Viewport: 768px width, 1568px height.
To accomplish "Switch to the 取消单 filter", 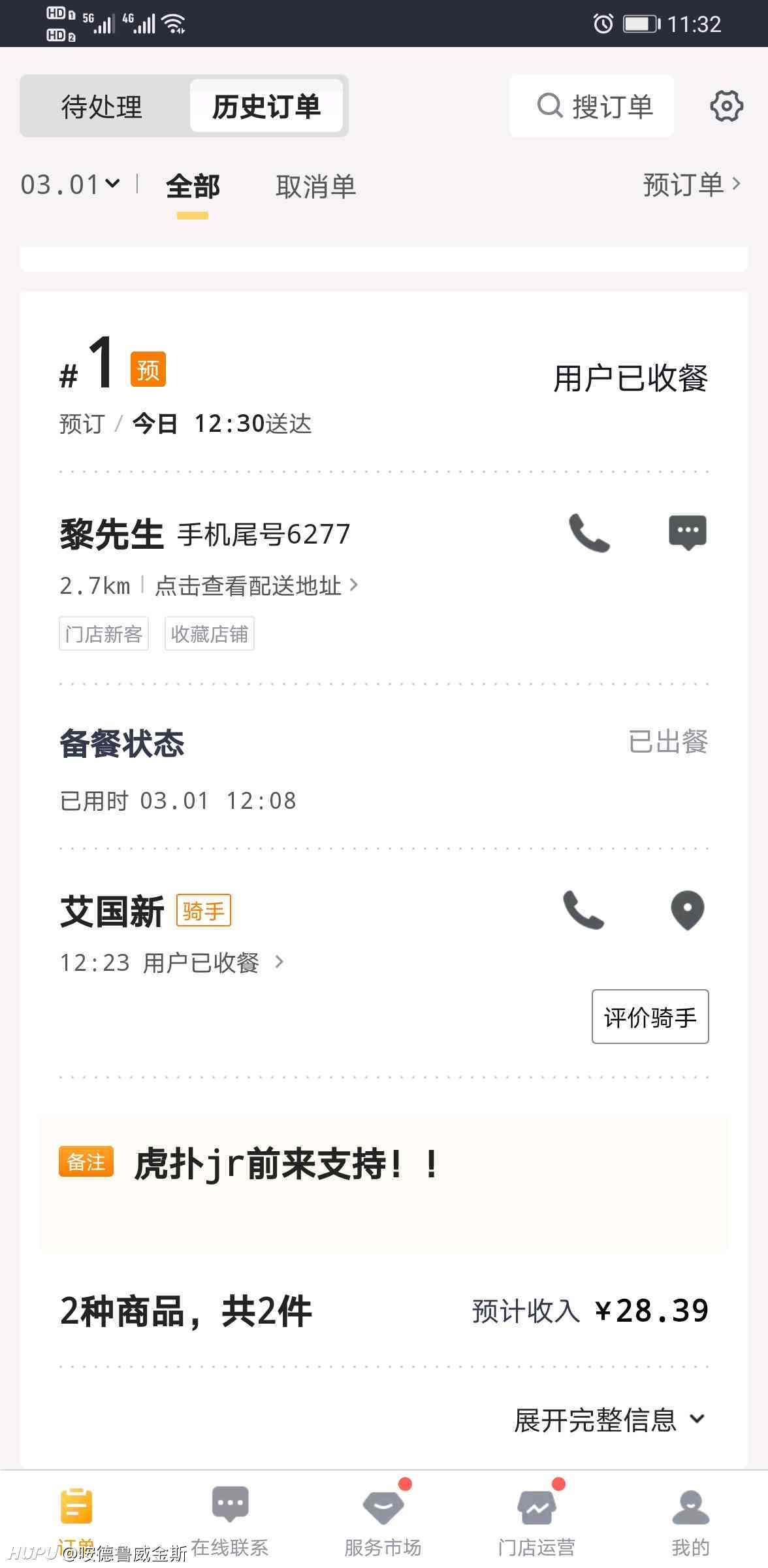I will (x=315, y=186).
